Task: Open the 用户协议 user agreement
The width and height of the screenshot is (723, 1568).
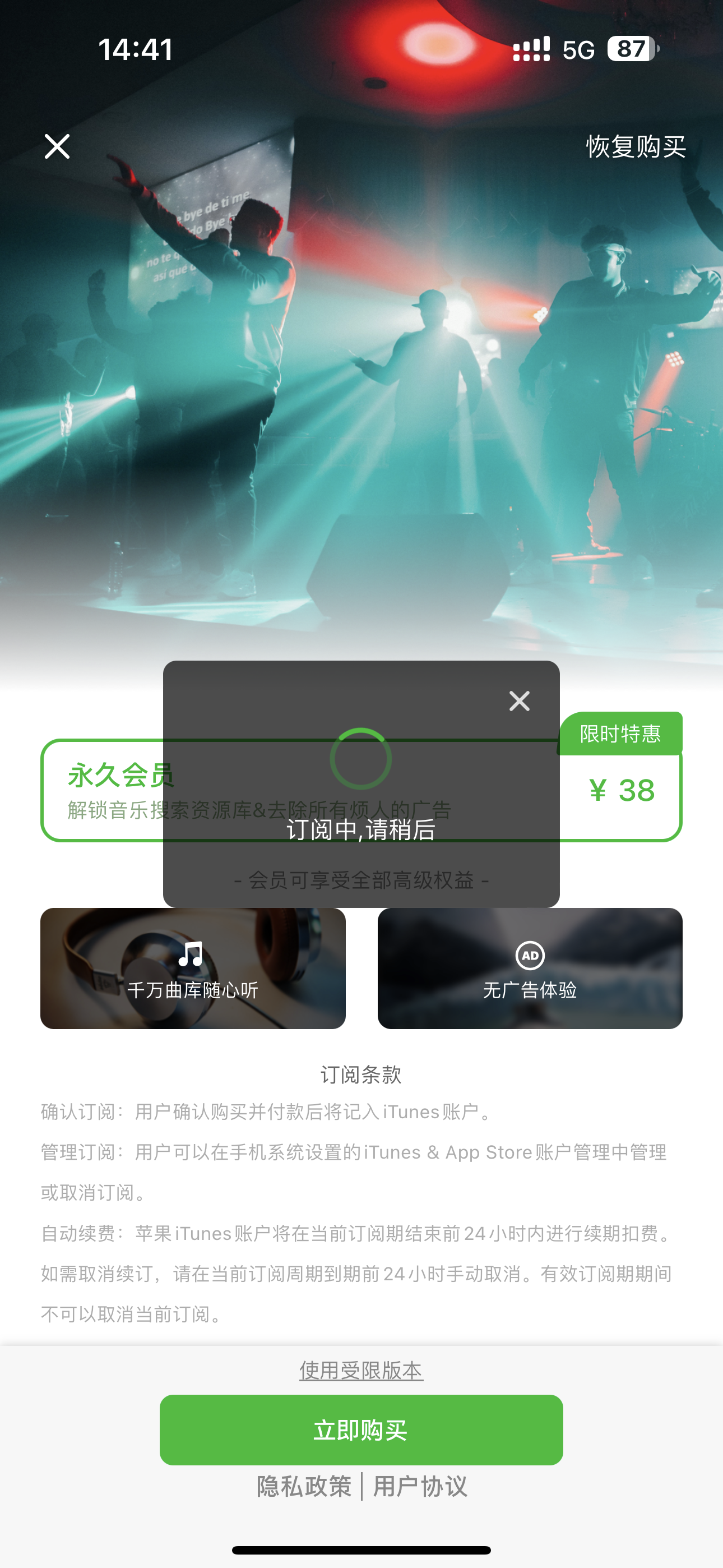Action: (x=420, y=1485)
